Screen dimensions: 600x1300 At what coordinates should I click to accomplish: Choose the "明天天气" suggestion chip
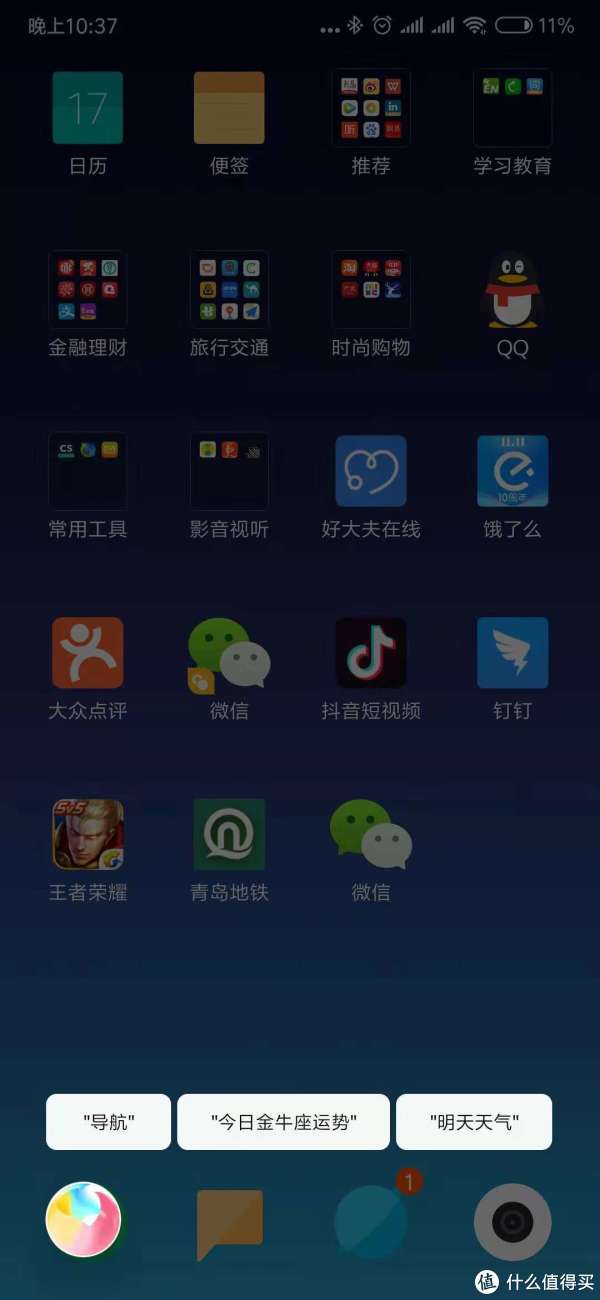click(474, 1122)
